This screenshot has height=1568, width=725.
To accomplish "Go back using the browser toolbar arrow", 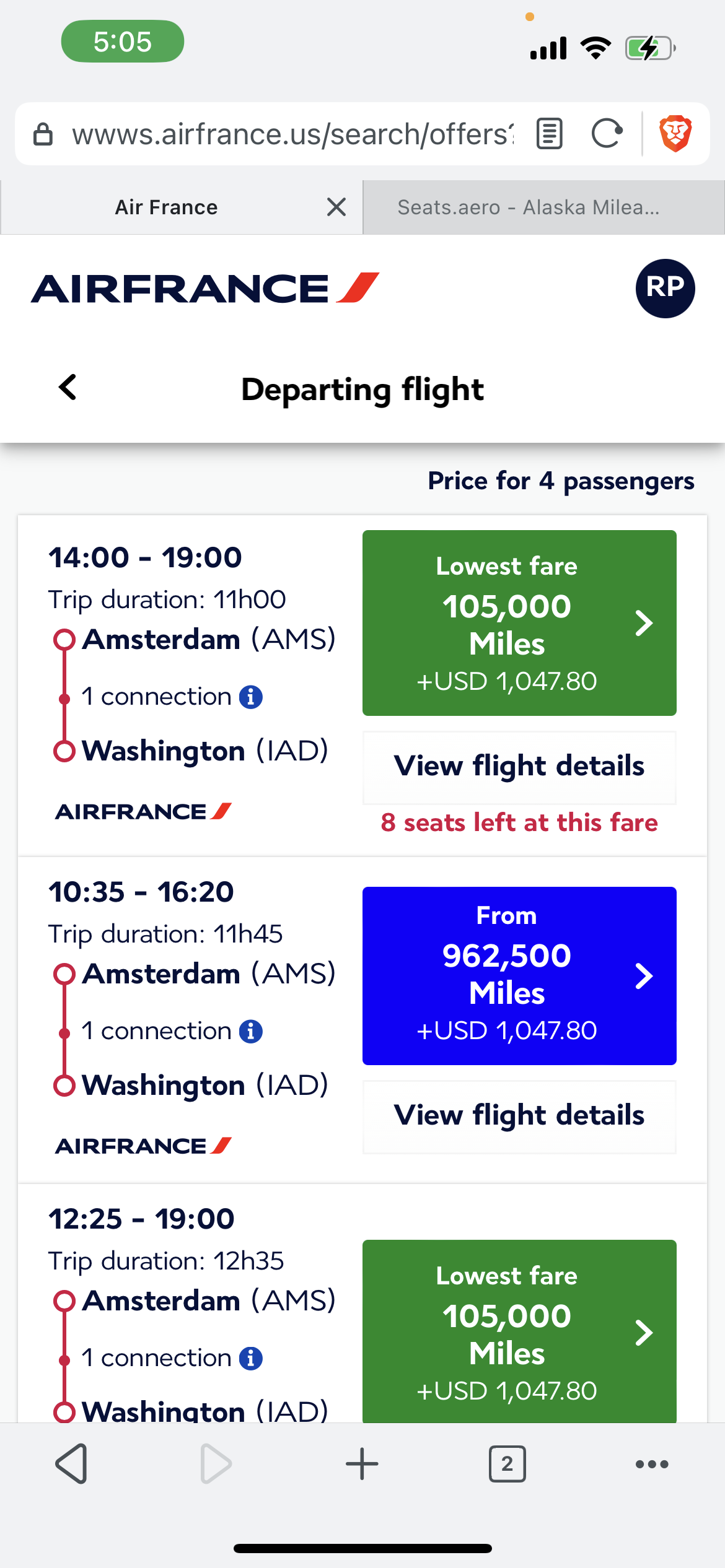I will coord(71,1464).
